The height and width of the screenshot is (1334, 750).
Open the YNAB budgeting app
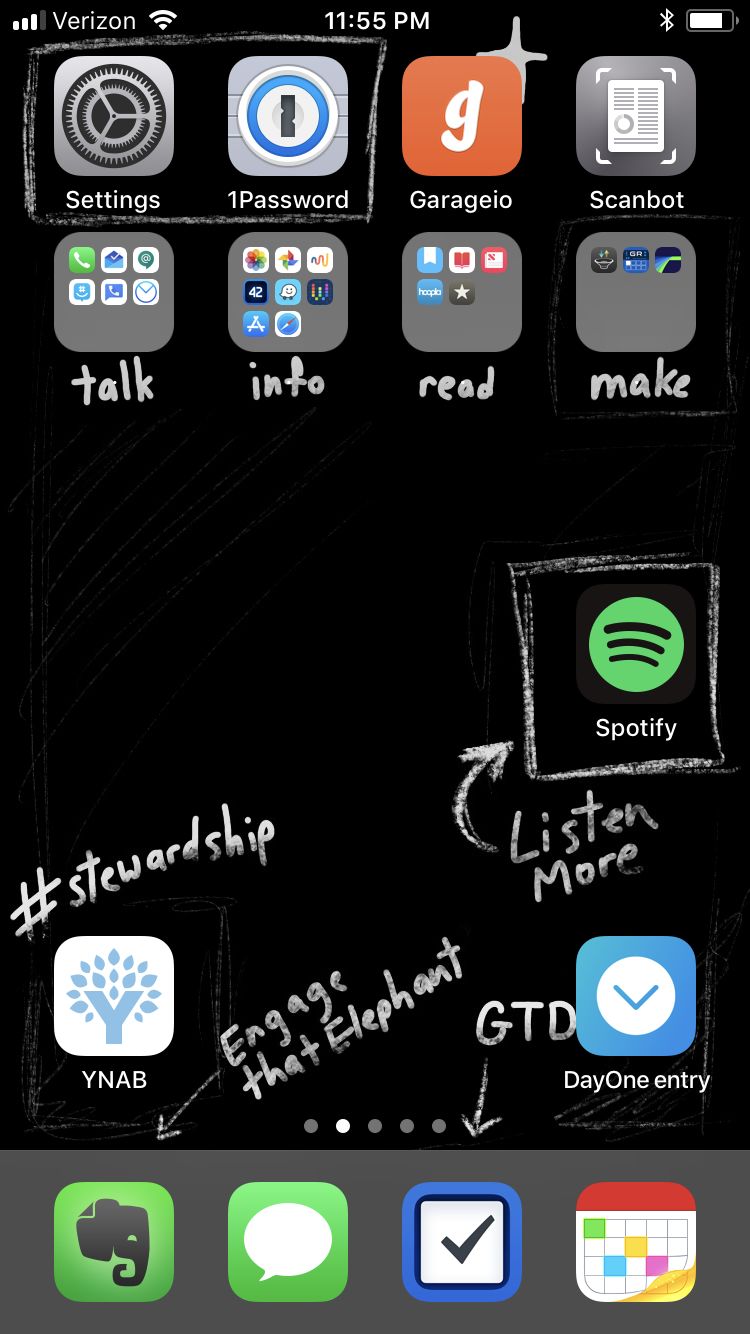click(x=114, y=996)
